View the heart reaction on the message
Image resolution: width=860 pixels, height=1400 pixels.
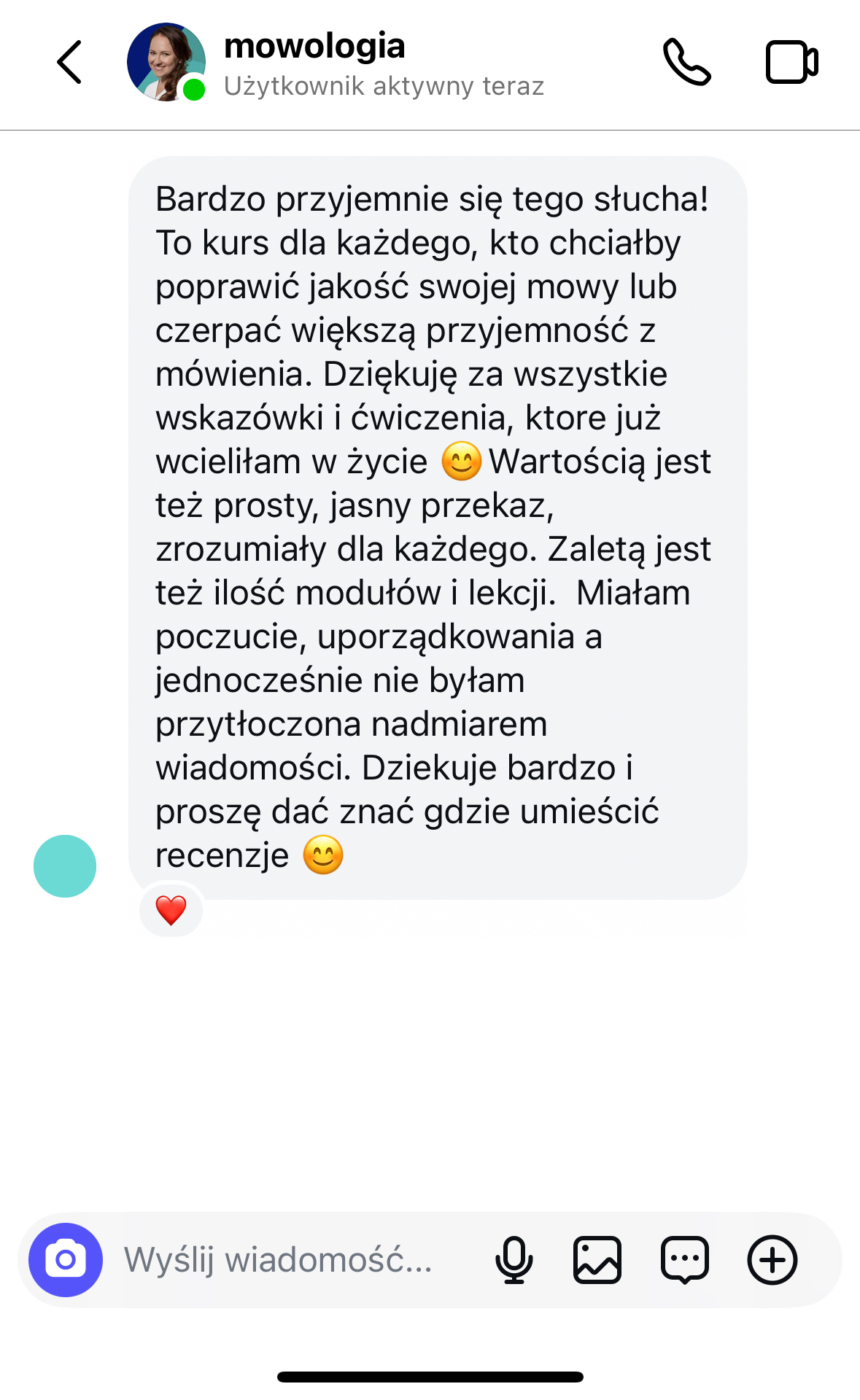tap(171, 910)
